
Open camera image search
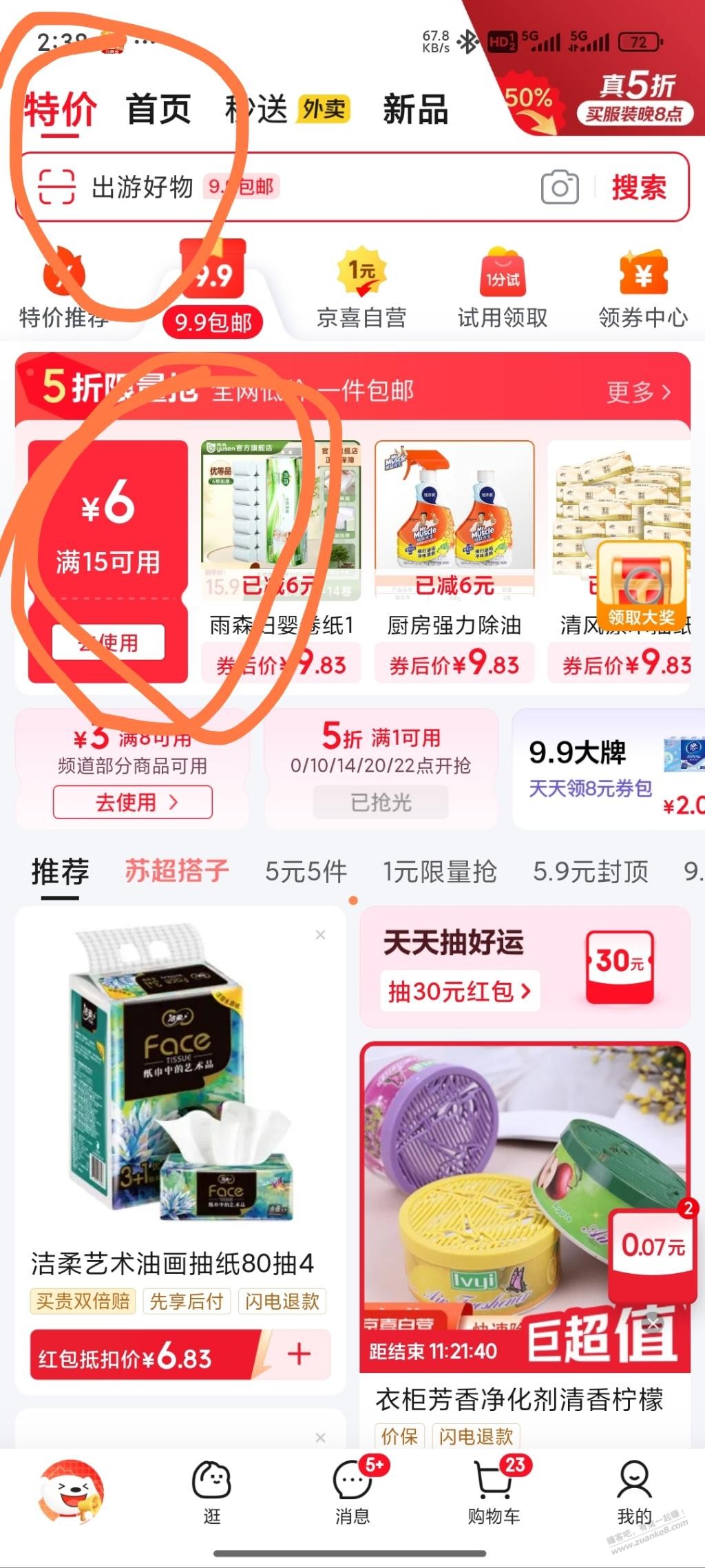coord(559,187)
